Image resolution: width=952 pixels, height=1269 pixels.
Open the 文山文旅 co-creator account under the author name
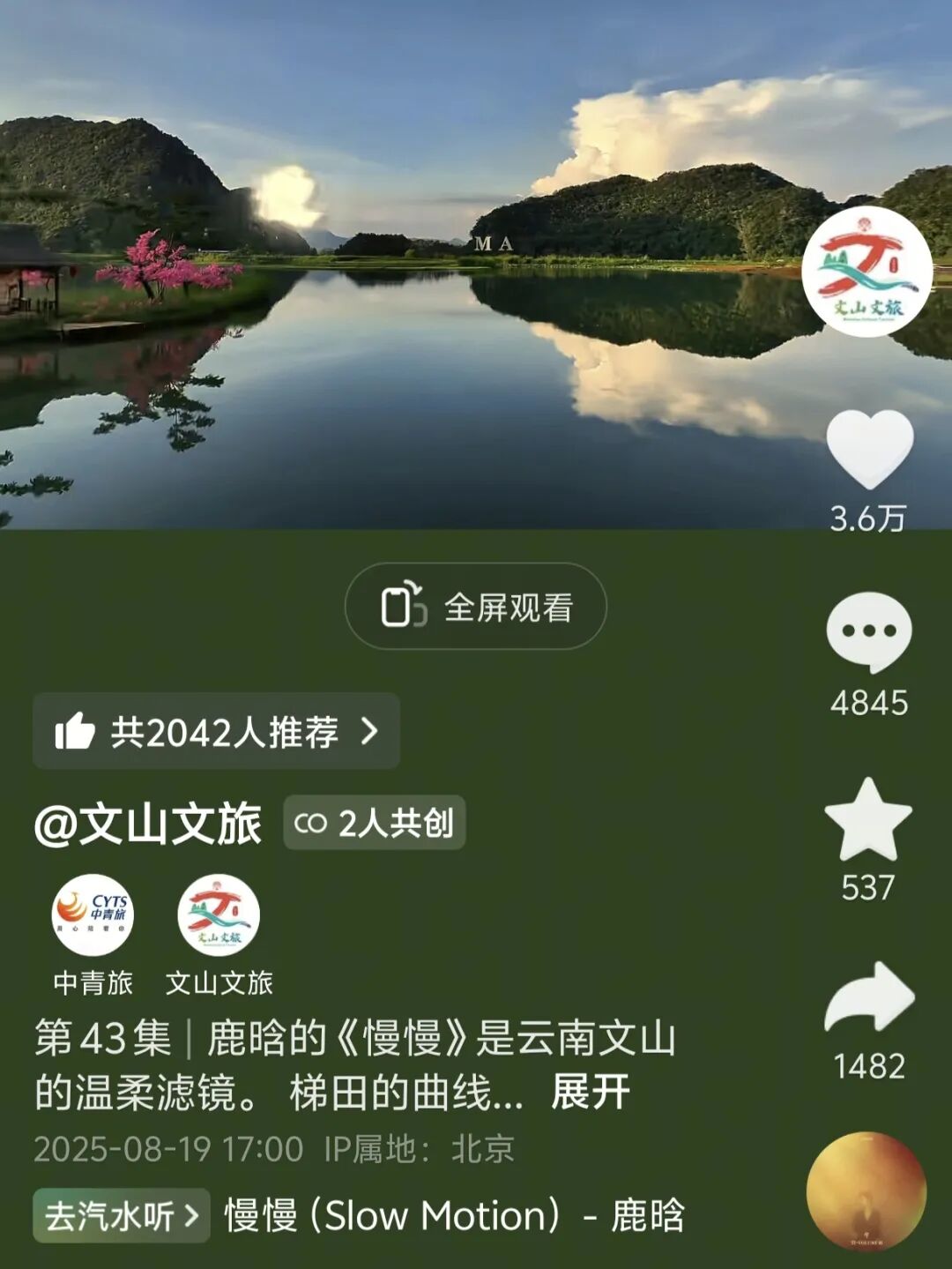click(219, 915)
